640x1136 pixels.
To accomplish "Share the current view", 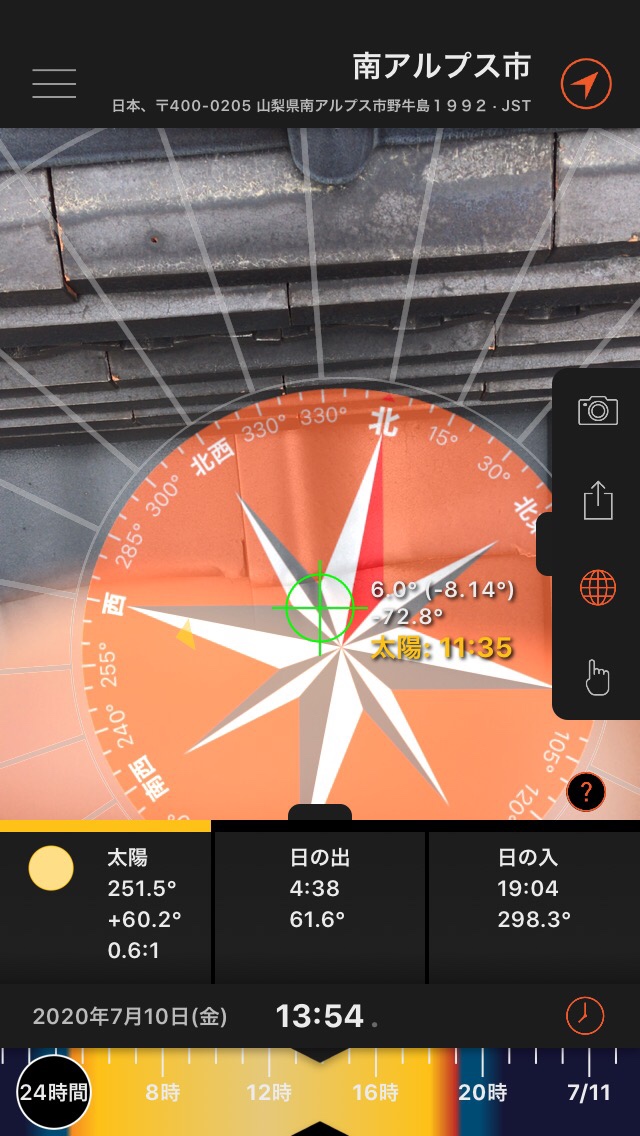I will coord(599,501).
